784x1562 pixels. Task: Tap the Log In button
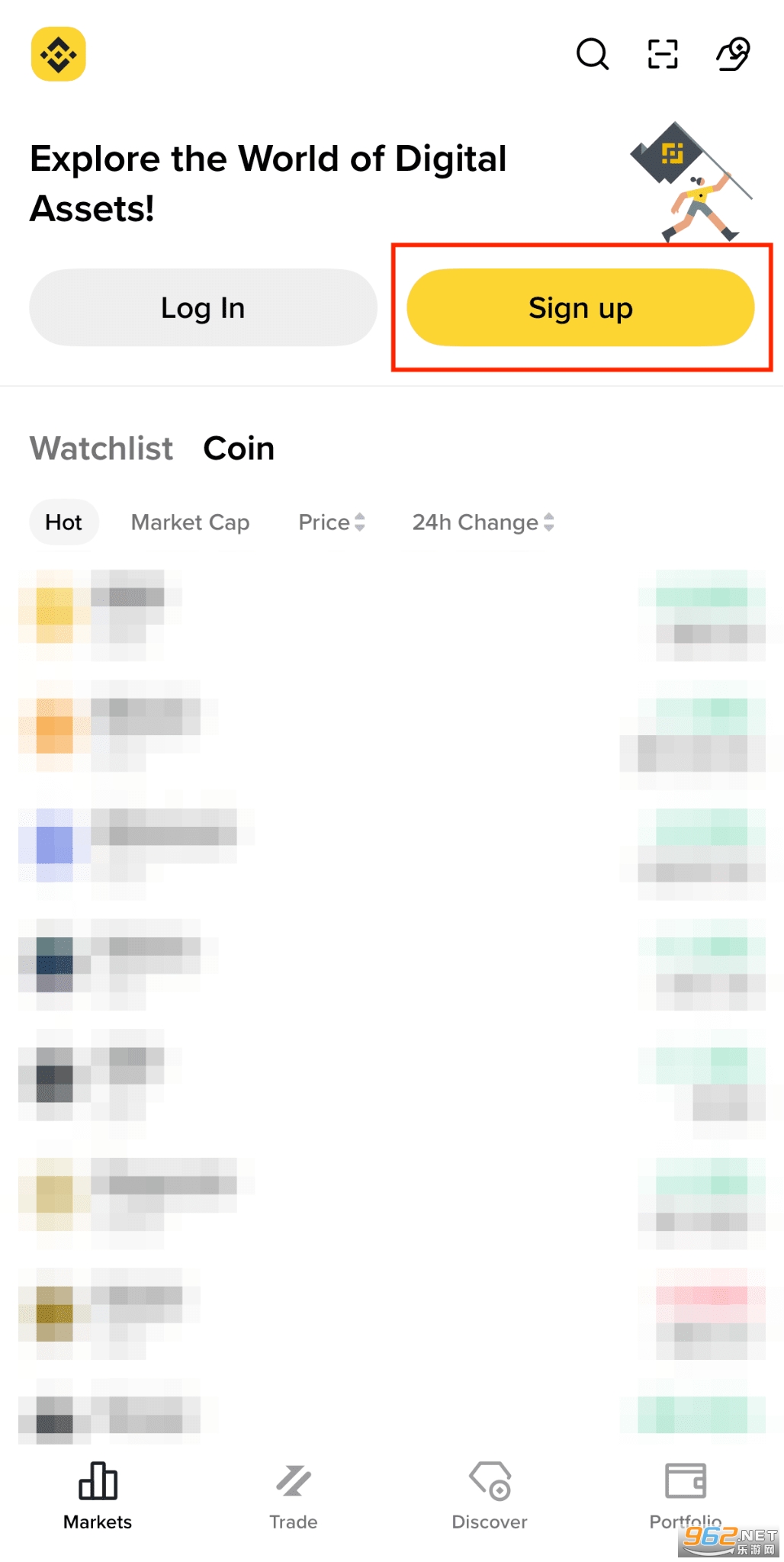pos(203,308)
